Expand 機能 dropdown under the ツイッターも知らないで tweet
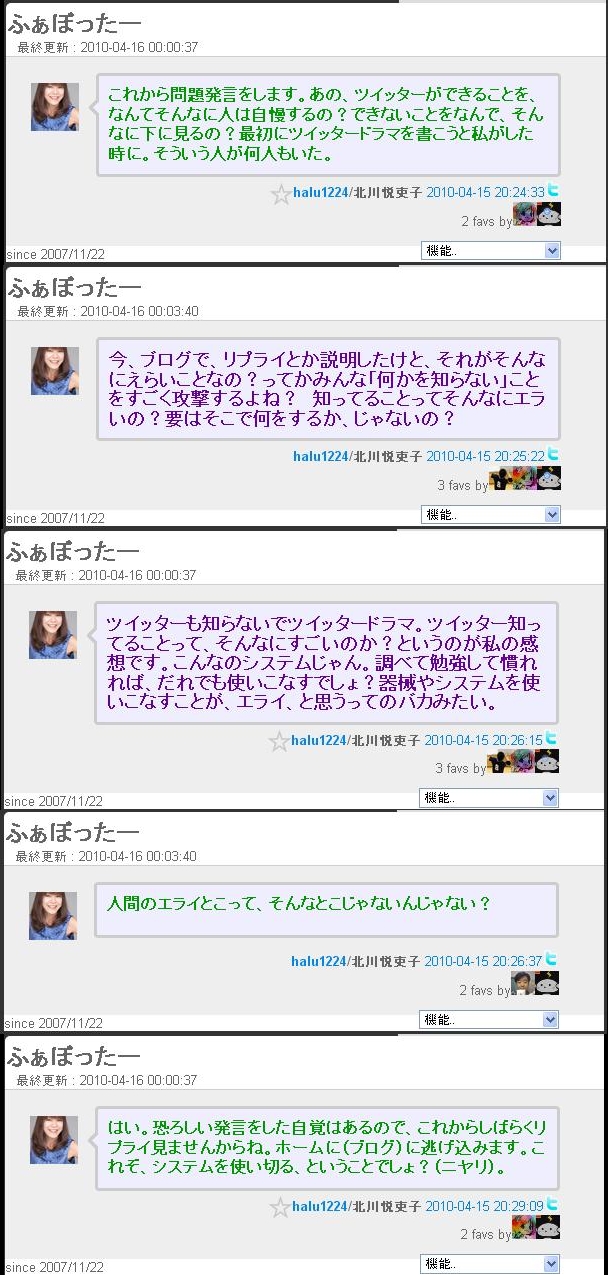 click(488, 797)
